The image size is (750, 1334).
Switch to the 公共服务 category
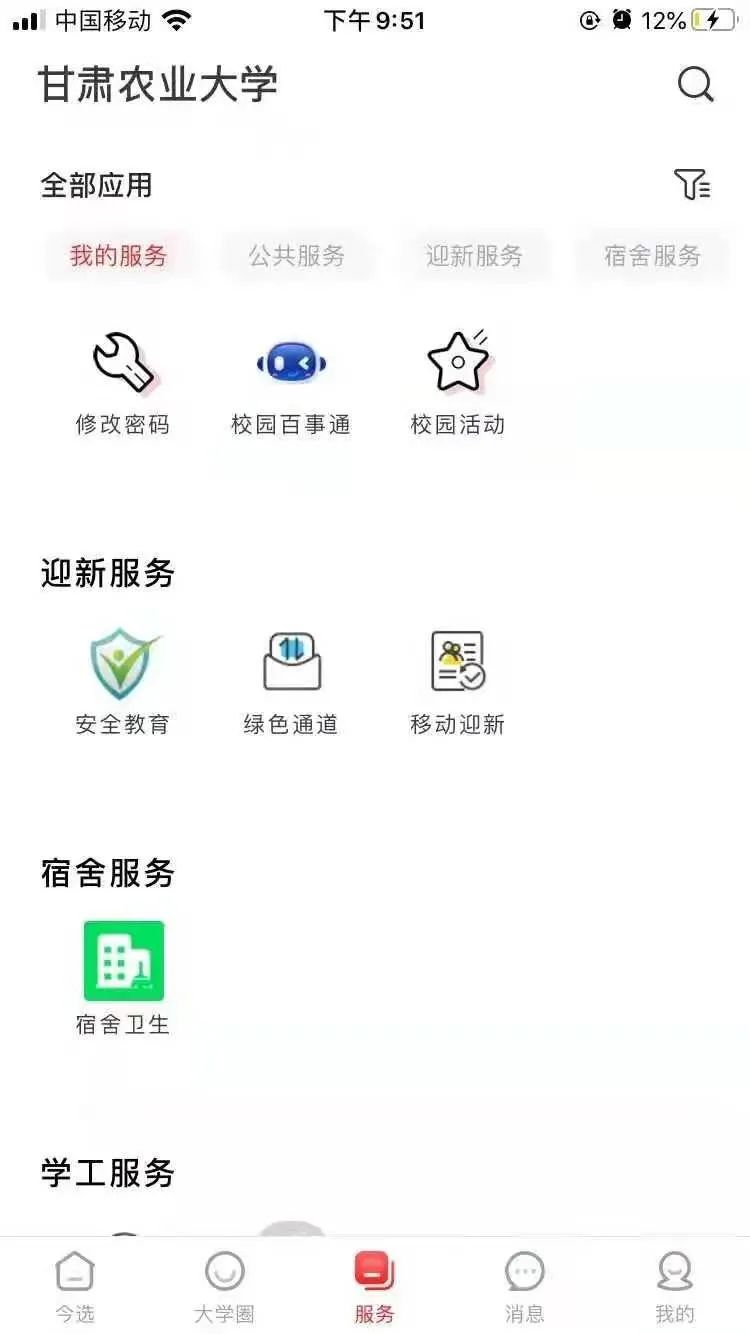coord(297,256)
